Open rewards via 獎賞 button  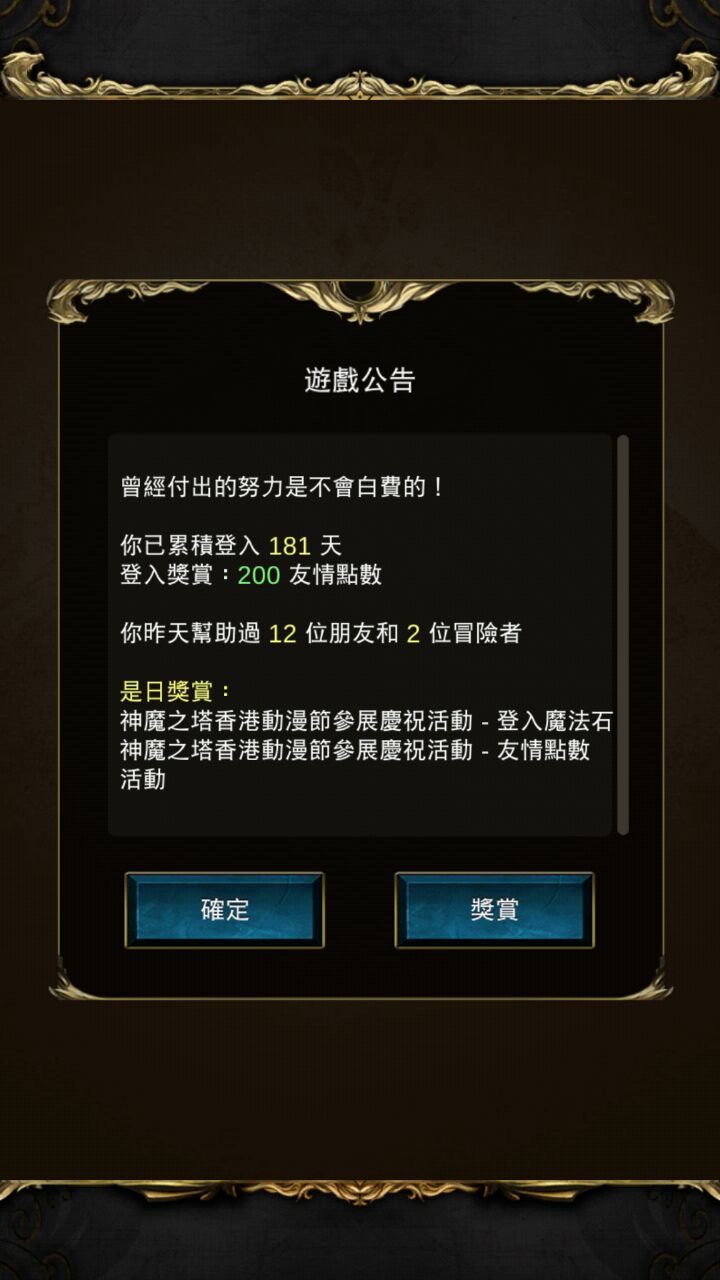click(494, 910)
